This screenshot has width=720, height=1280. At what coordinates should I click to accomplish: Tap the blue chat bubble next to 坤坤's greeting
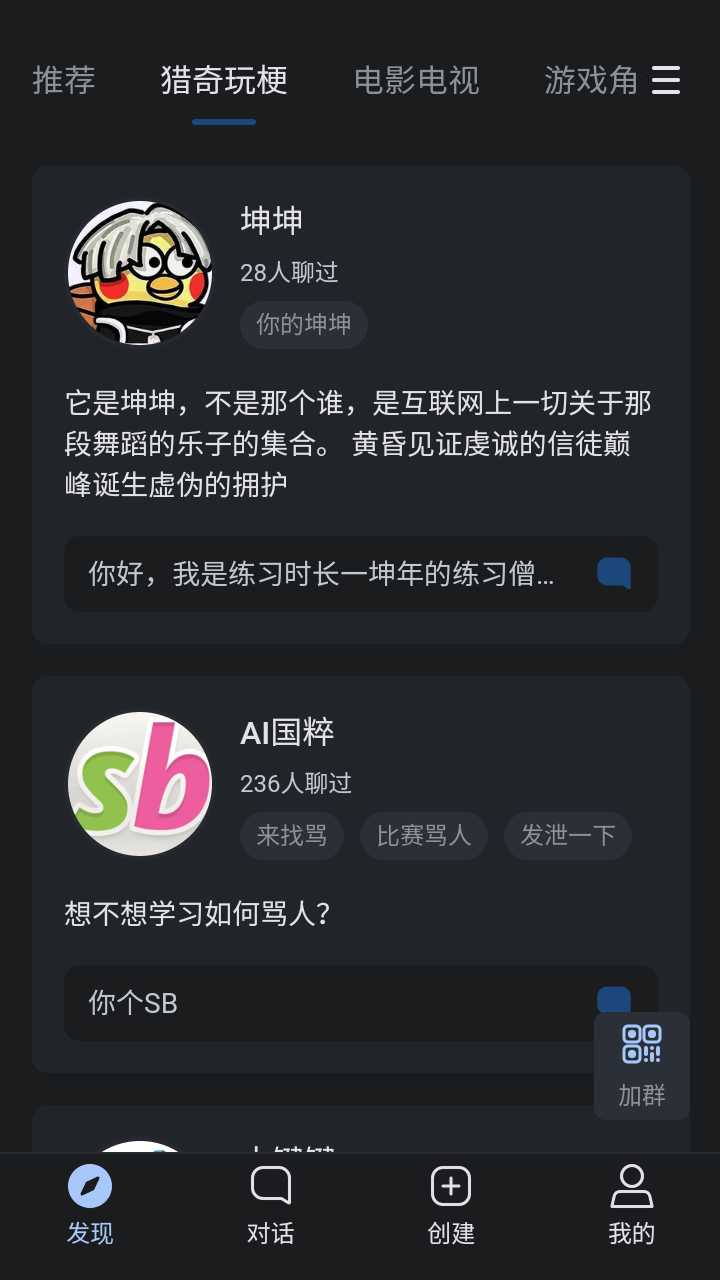(613, 573)
